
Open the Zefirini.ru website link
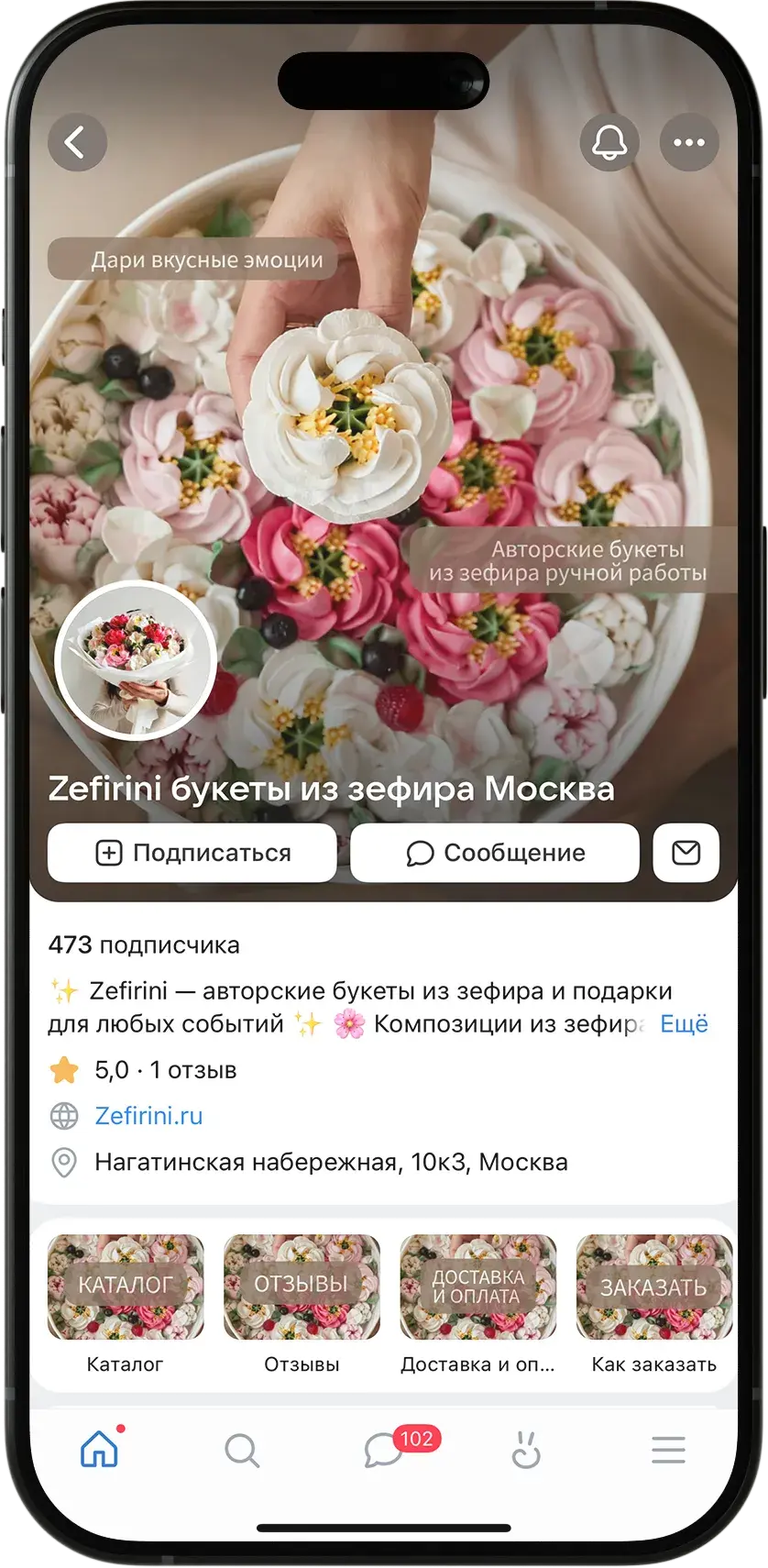coord(148,1116)
